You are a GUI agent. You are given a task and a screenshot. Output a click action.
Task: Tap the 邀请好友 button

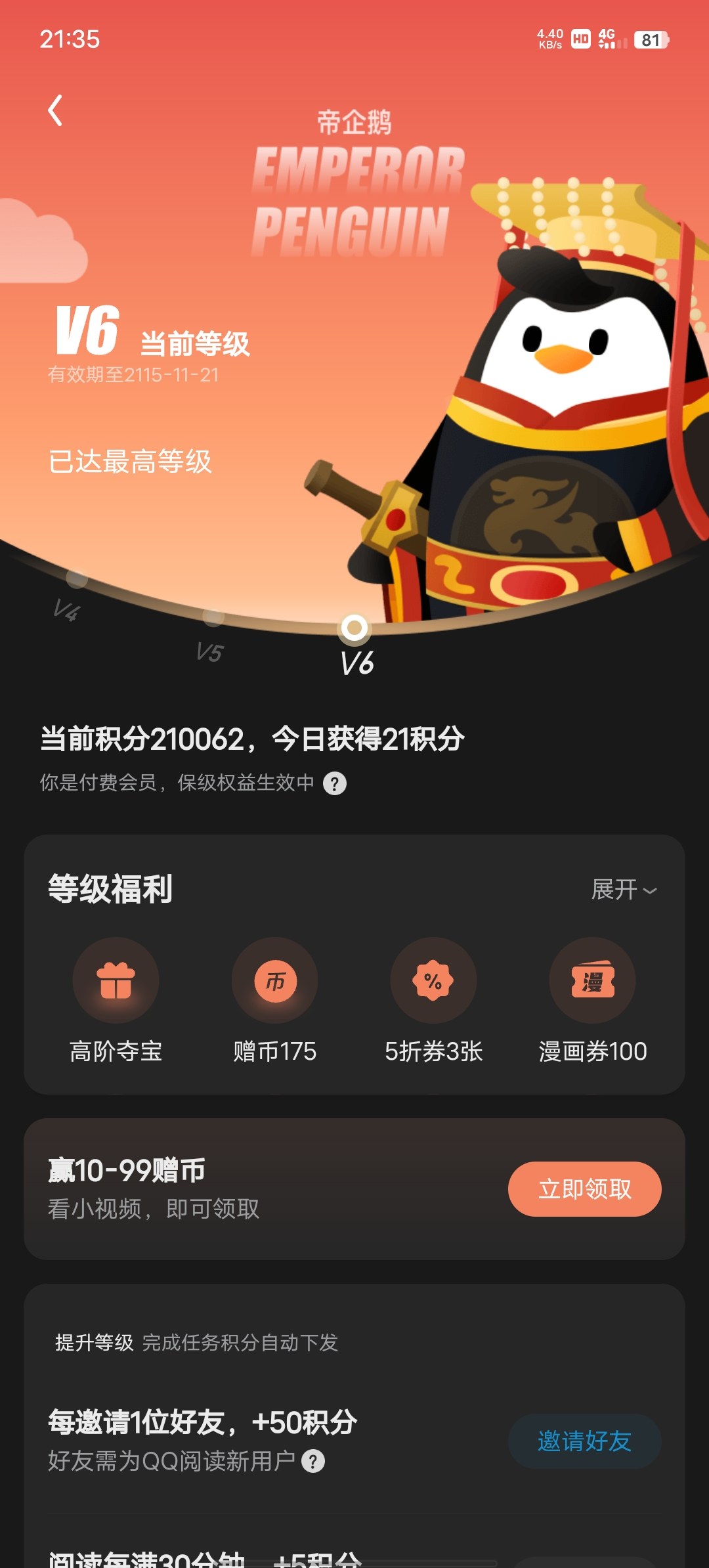(x=584, y=1441)
